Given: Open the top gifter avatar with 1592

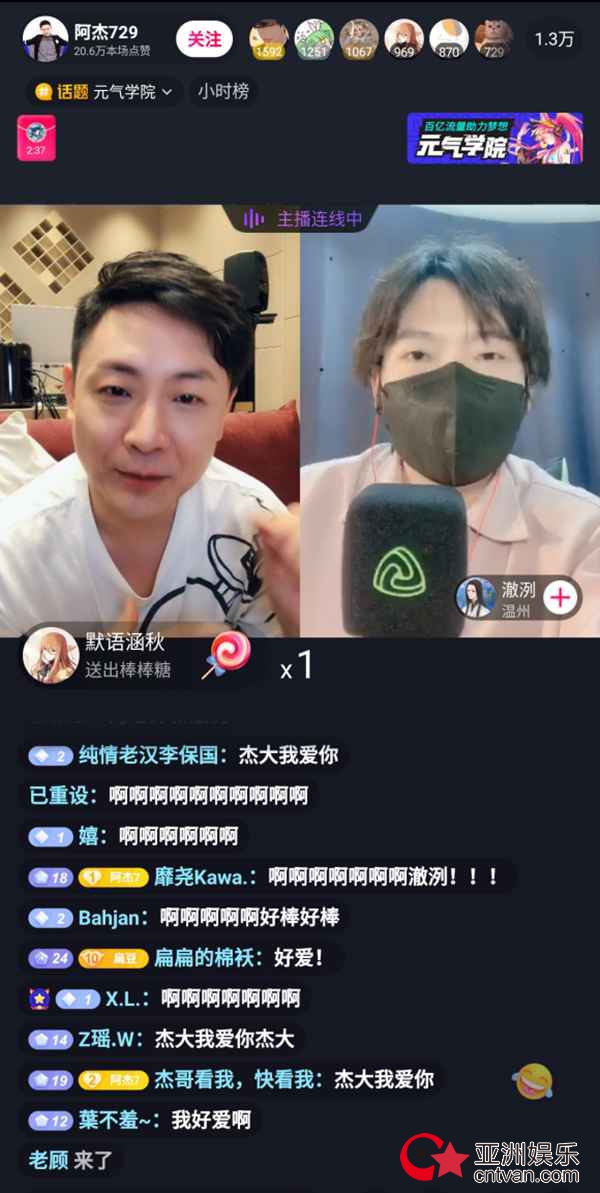Looking at the screenshot, I should click(268, 39).
